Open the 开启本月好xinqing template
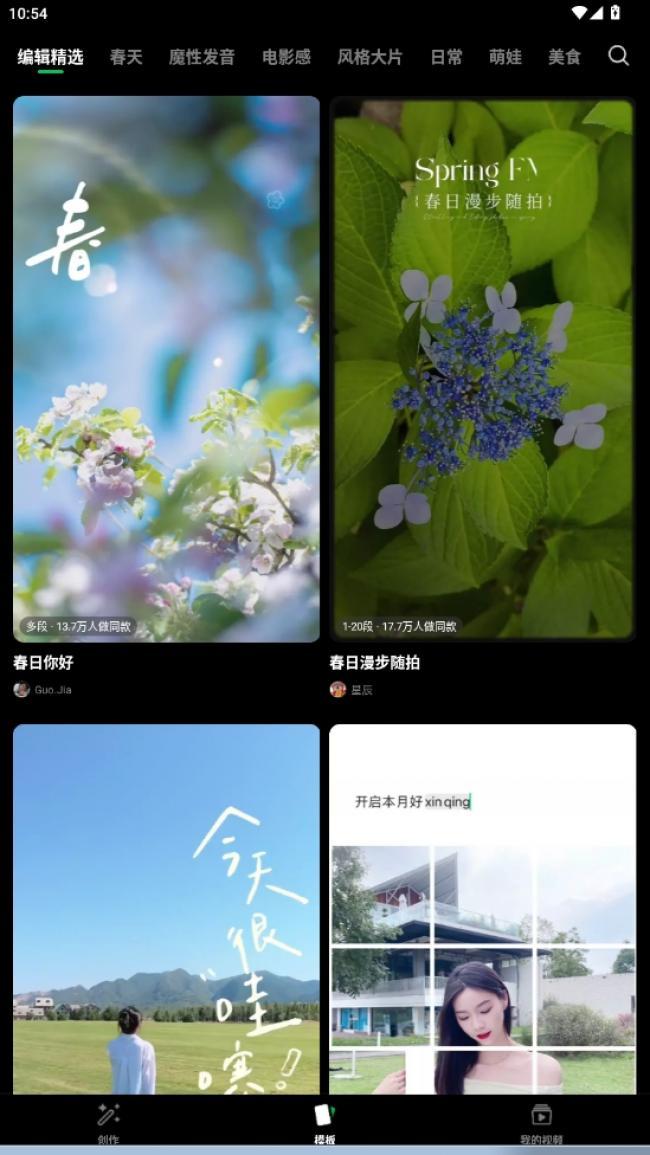 (x=482, y=908)
